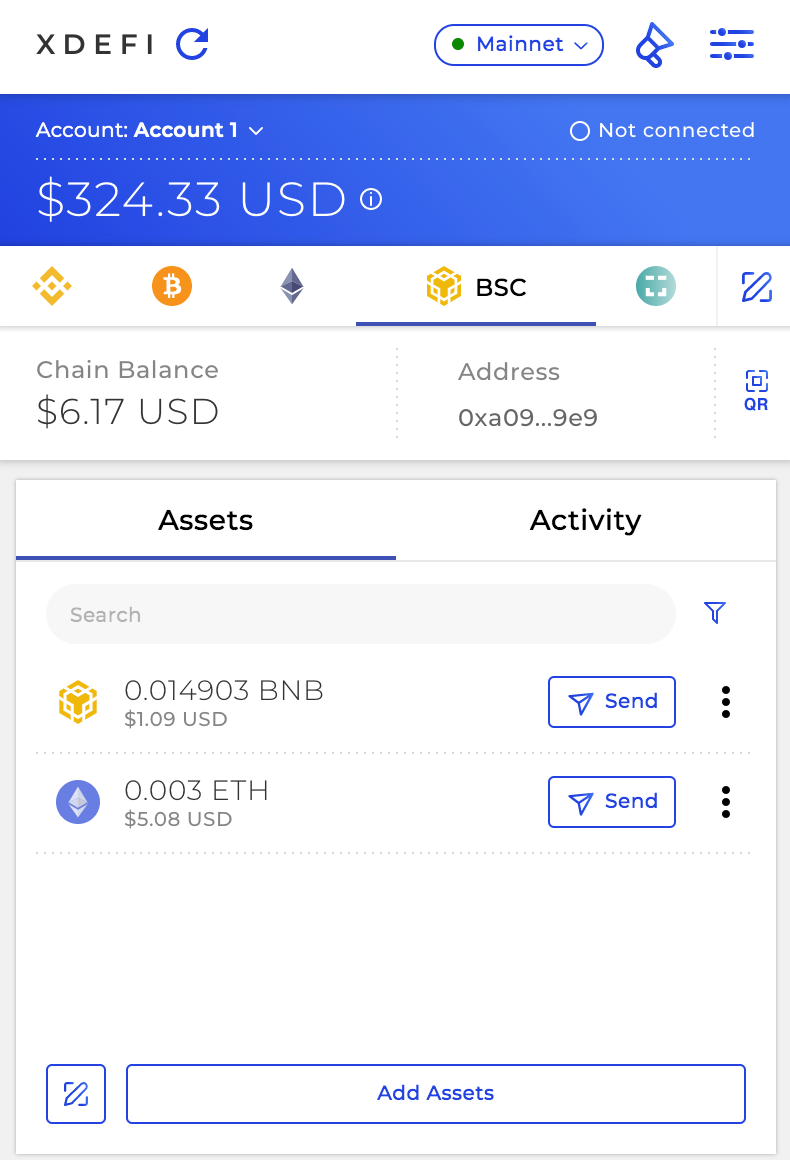Open more options for ETH
The width and height of the screenshot is (790, 1160).
tap(726, 802)
